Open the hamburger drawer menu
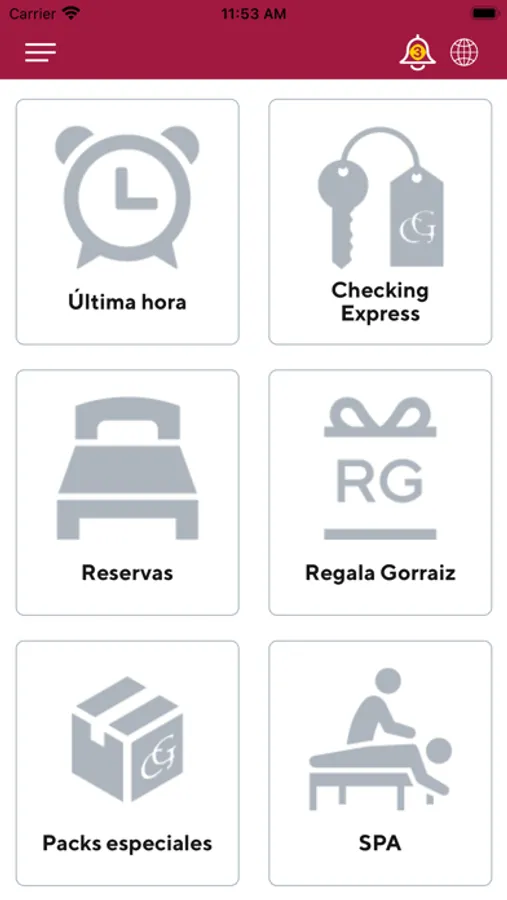 [x=40, y=52]
